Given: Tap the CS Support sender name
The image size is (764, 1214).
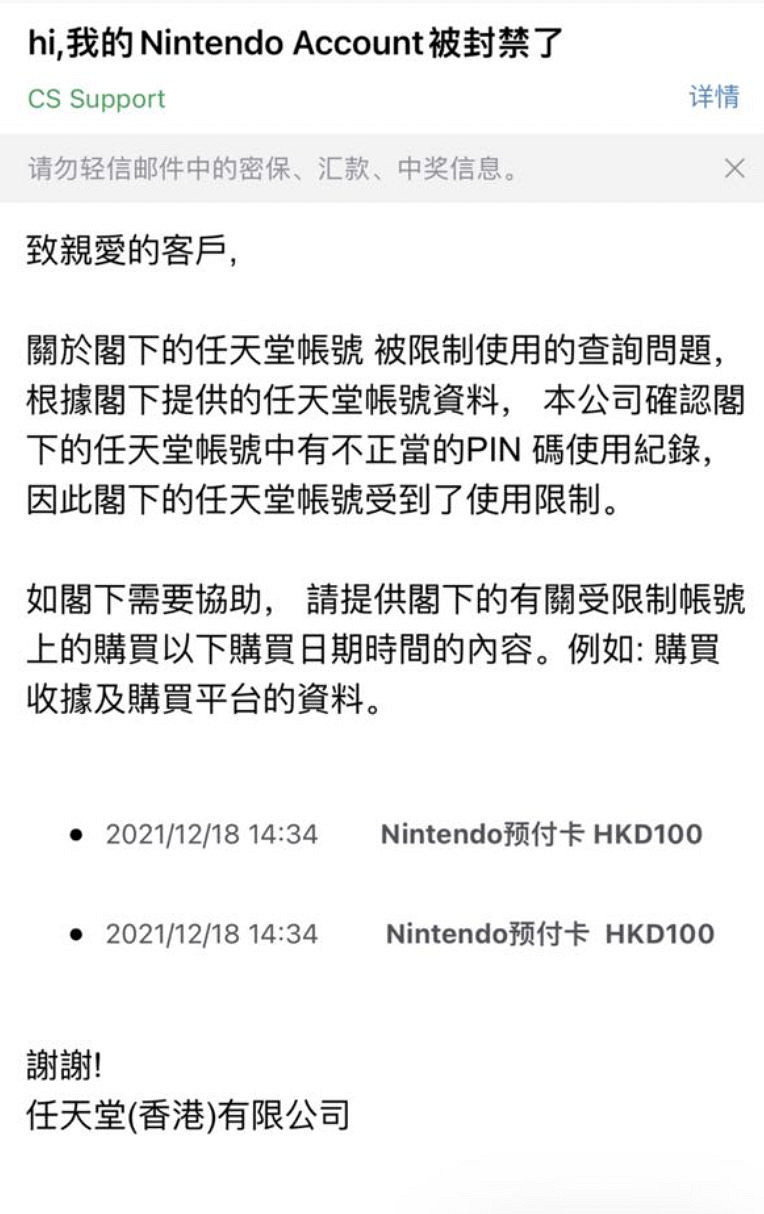Looking at the screenshot, I should point(96,99).
